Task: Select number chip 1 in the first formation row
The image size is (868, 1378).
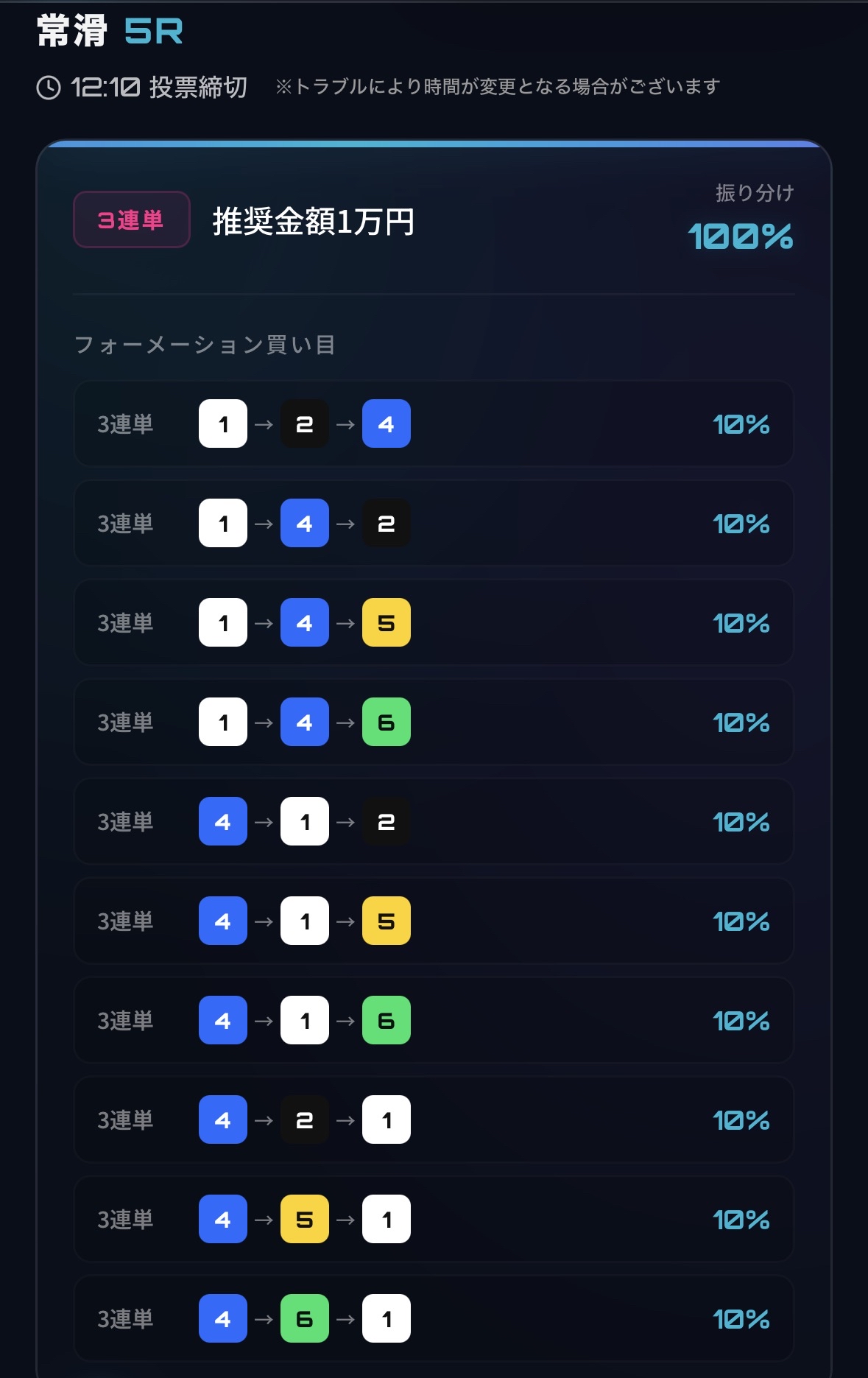Action: [222, 423]
